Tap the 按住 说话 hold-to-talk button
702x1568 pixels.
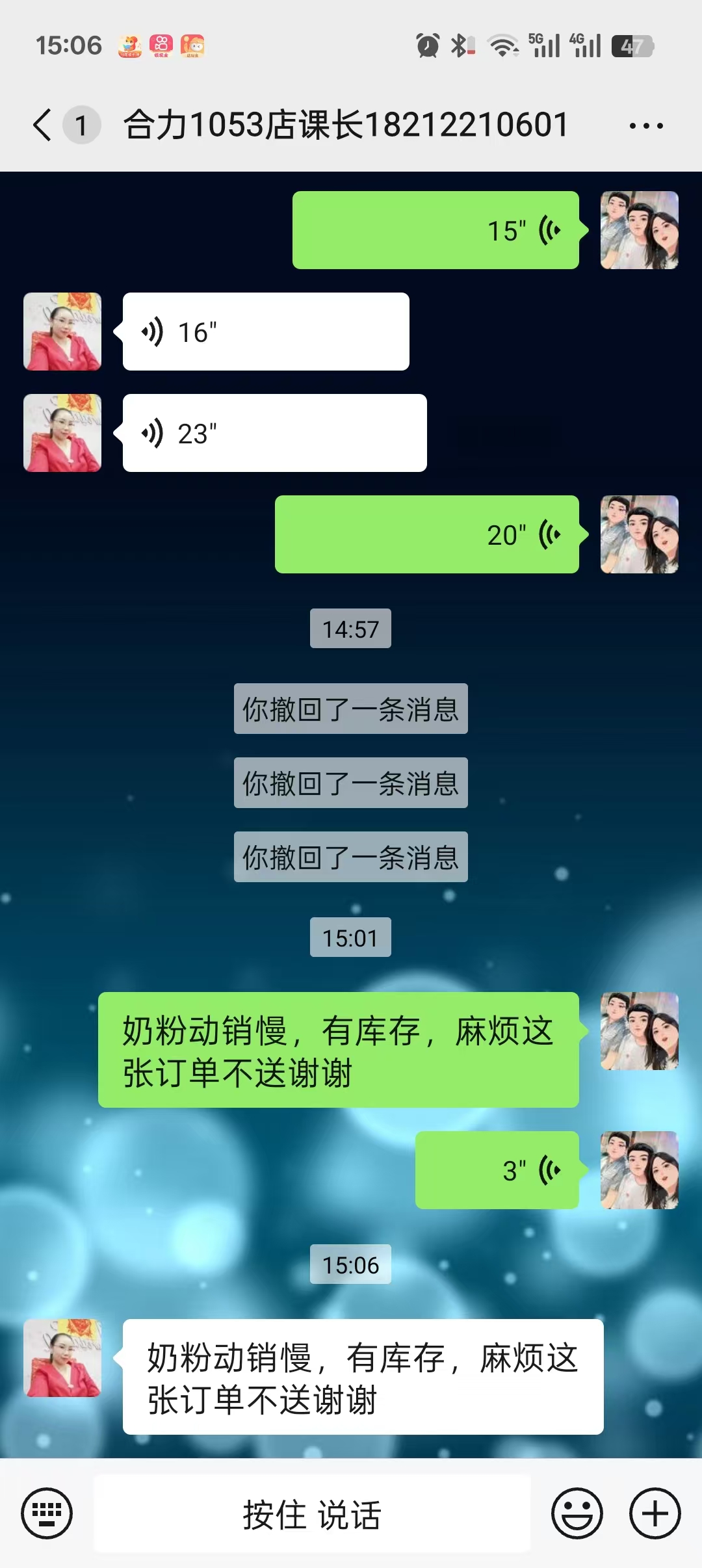pos(312,1515)
